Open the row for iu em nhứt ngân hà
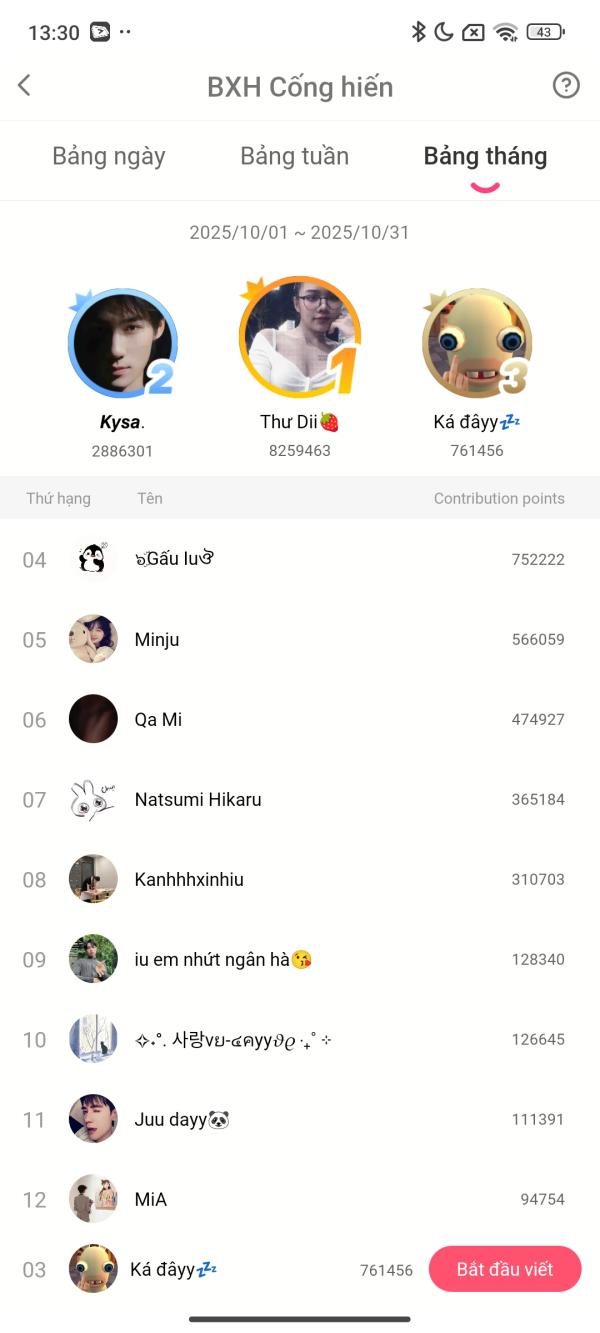600x1333 pixels. point(300,960)
